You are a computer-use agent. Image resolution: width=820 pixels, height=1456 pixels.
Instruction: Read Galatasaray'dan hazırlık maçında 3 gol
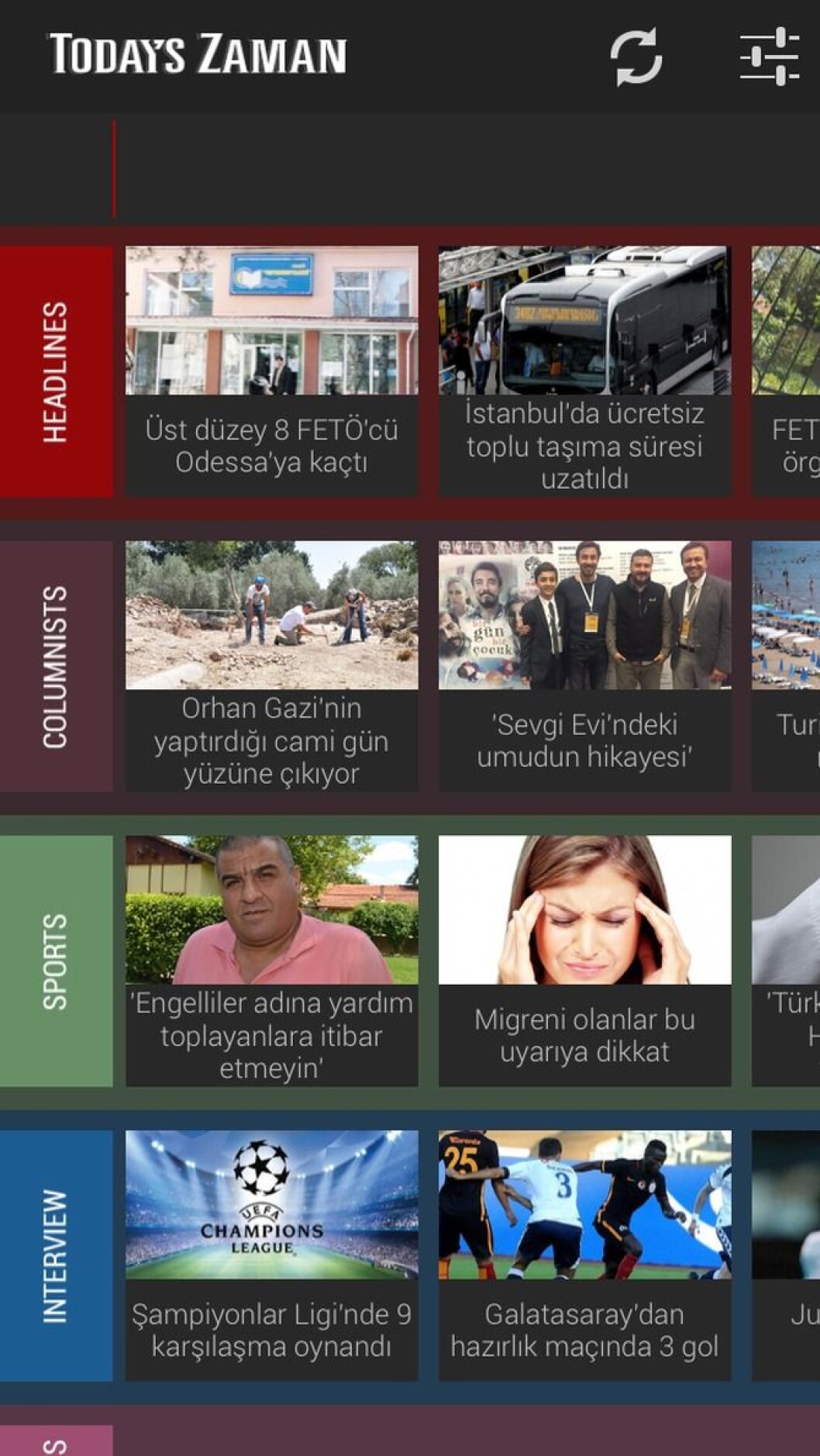(x=584, y=1255)
